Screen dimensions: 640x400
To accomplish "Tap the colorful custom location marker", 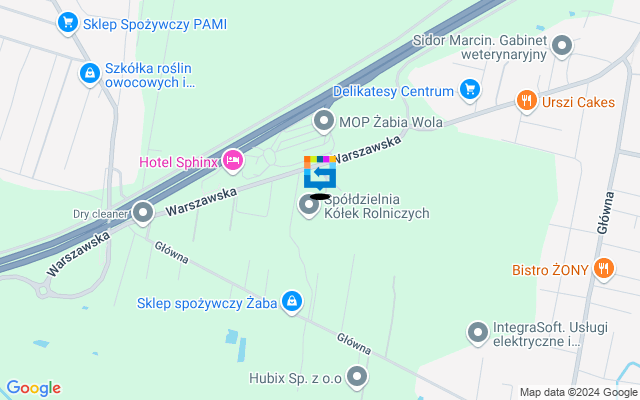I will pos(320,173).
